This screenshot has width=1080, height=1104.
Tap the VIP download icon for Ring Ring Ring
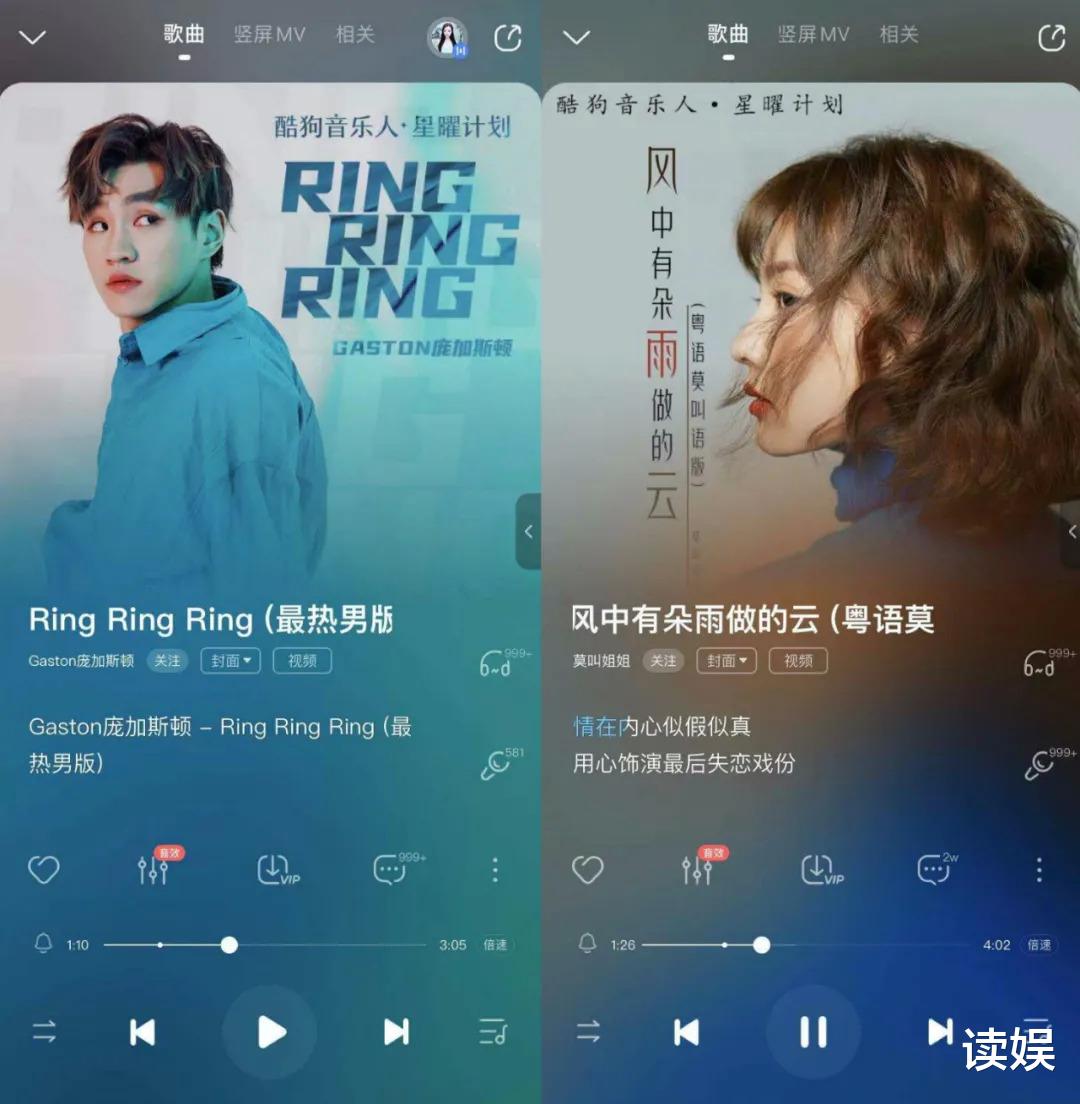(272, 870)
